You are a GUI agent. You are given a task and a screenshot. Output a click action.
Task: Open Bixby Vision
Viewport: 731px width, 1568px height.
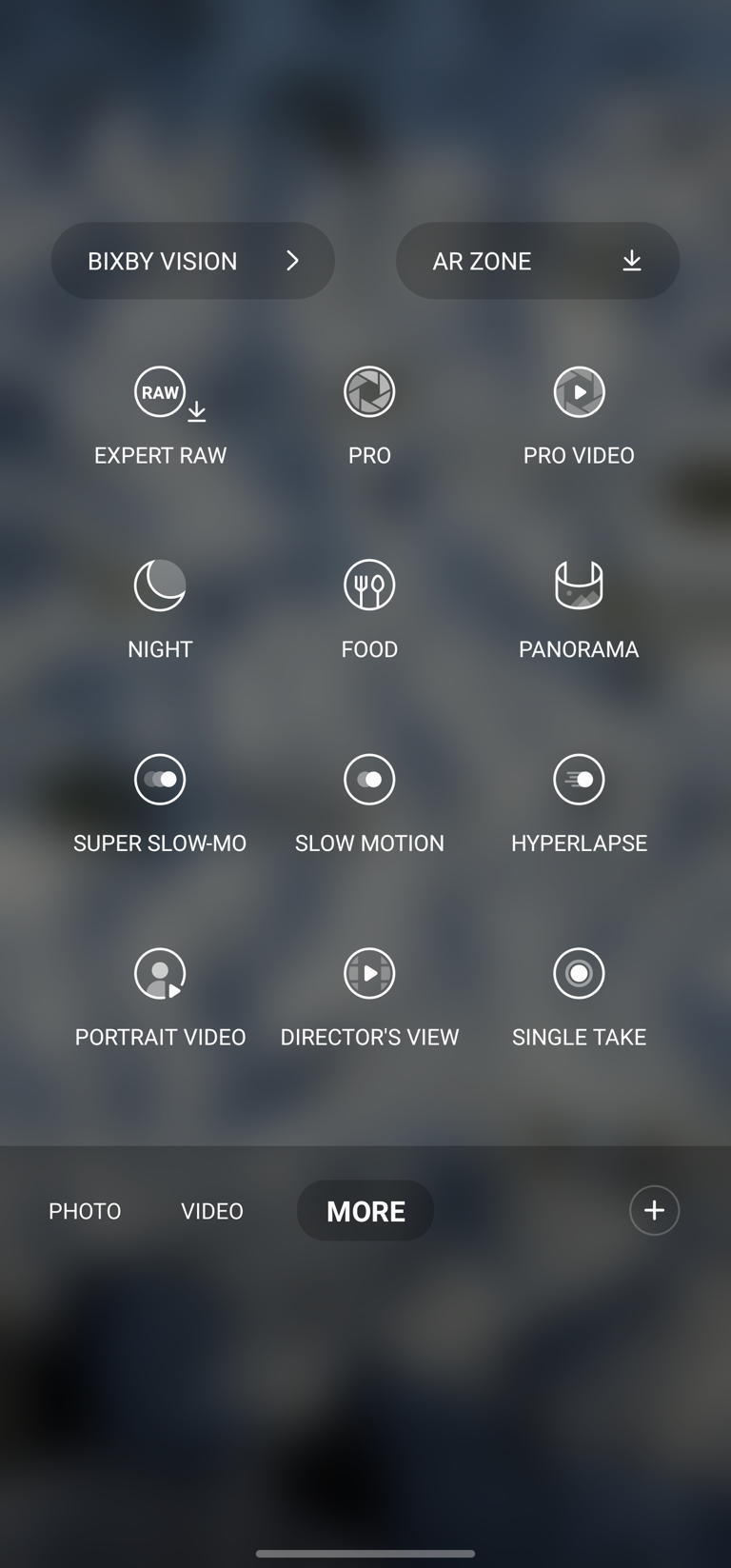pyautogui.click(x=192, y=261)
